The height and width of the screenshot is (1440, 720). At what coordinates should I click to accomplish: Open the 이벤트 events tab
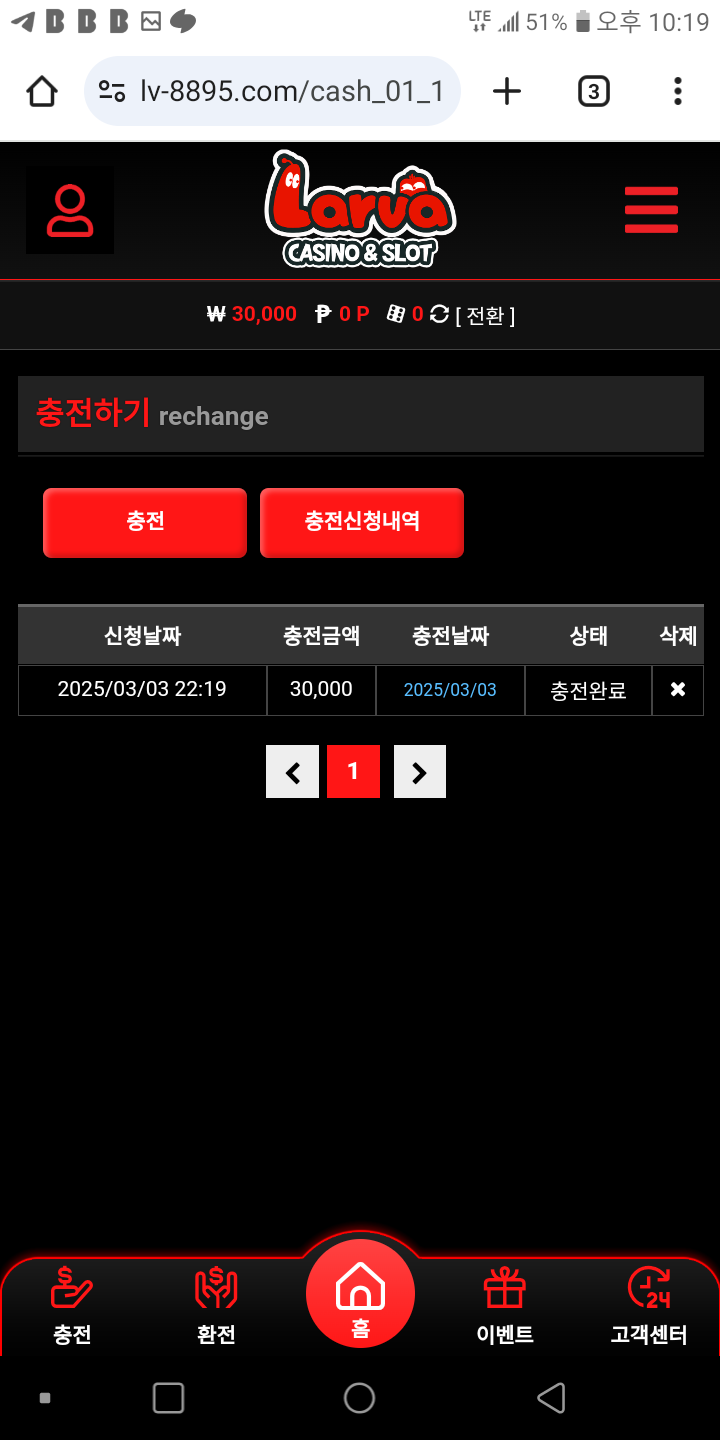click(504, 1307)
